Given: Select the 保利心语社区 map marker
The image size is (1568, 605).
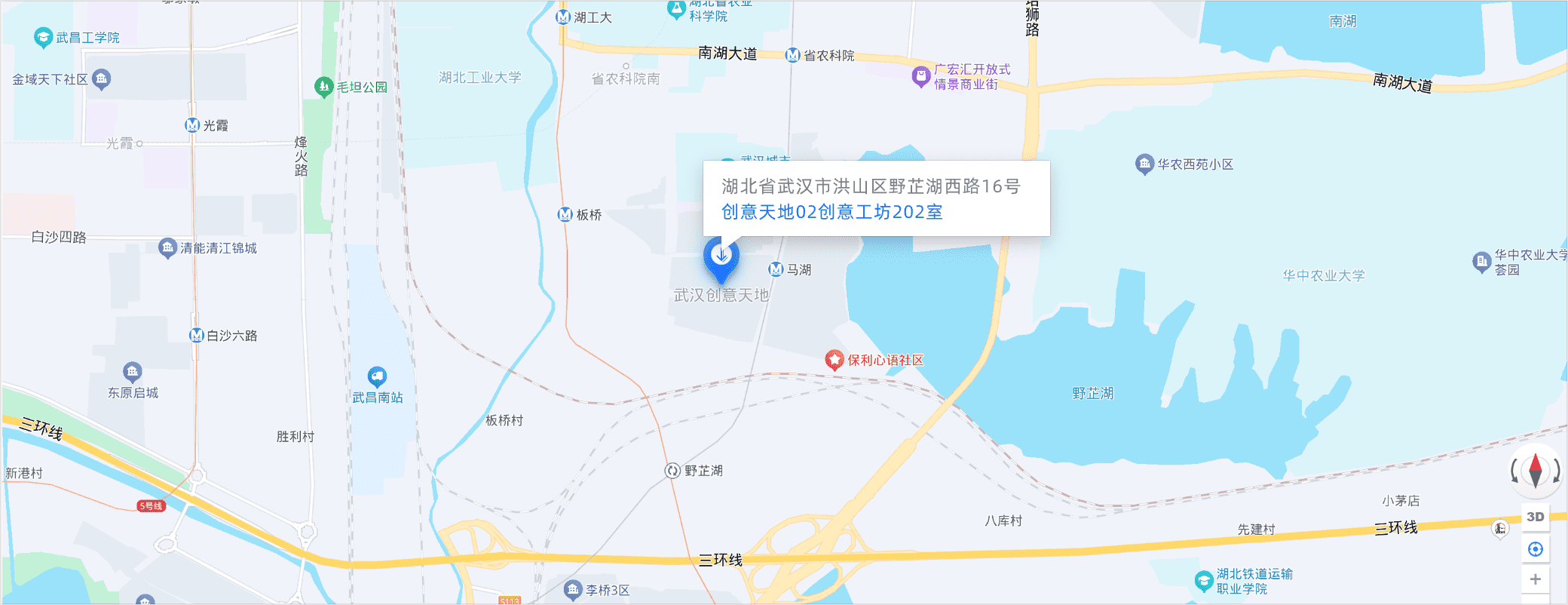Looking at the screenshot, I should coord(834,360).
